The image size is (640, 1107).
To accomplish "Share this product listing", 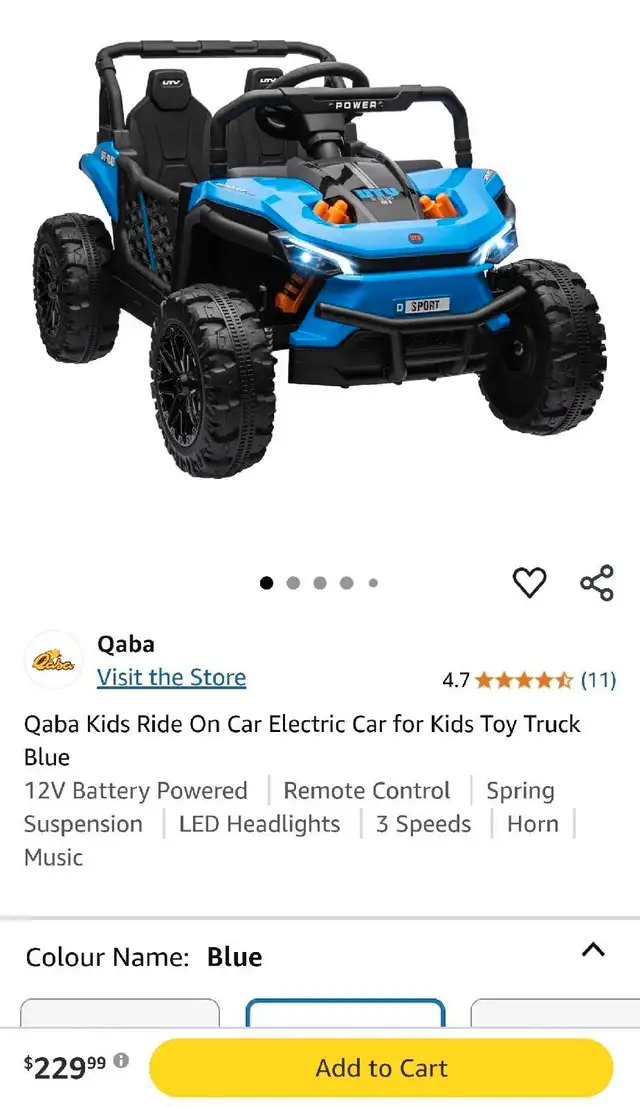I will (597, 583).
